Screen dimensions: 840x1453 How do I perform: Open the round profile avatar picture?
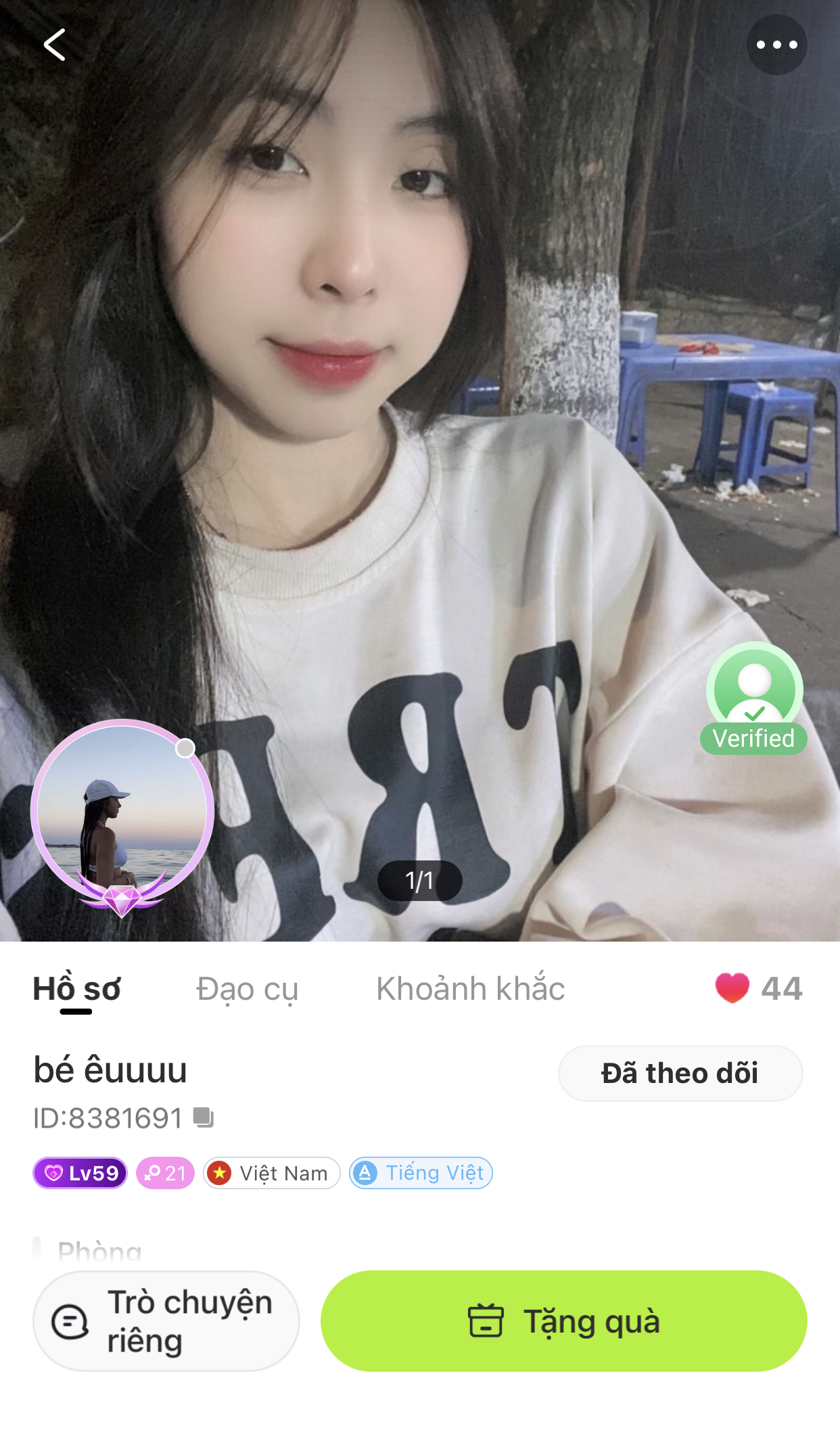click(122, 812)
